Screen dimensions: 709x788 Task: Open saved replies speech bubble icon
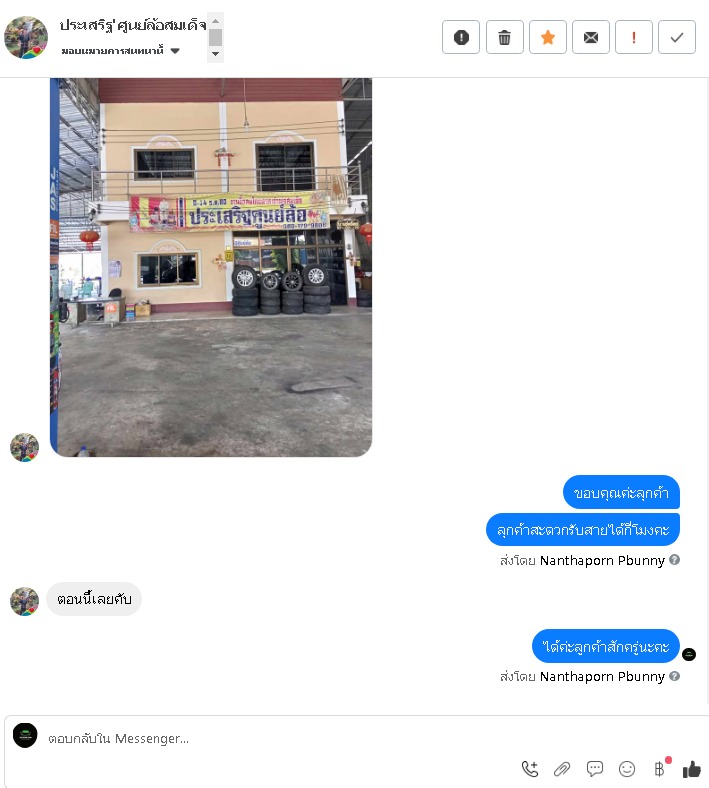595,769
